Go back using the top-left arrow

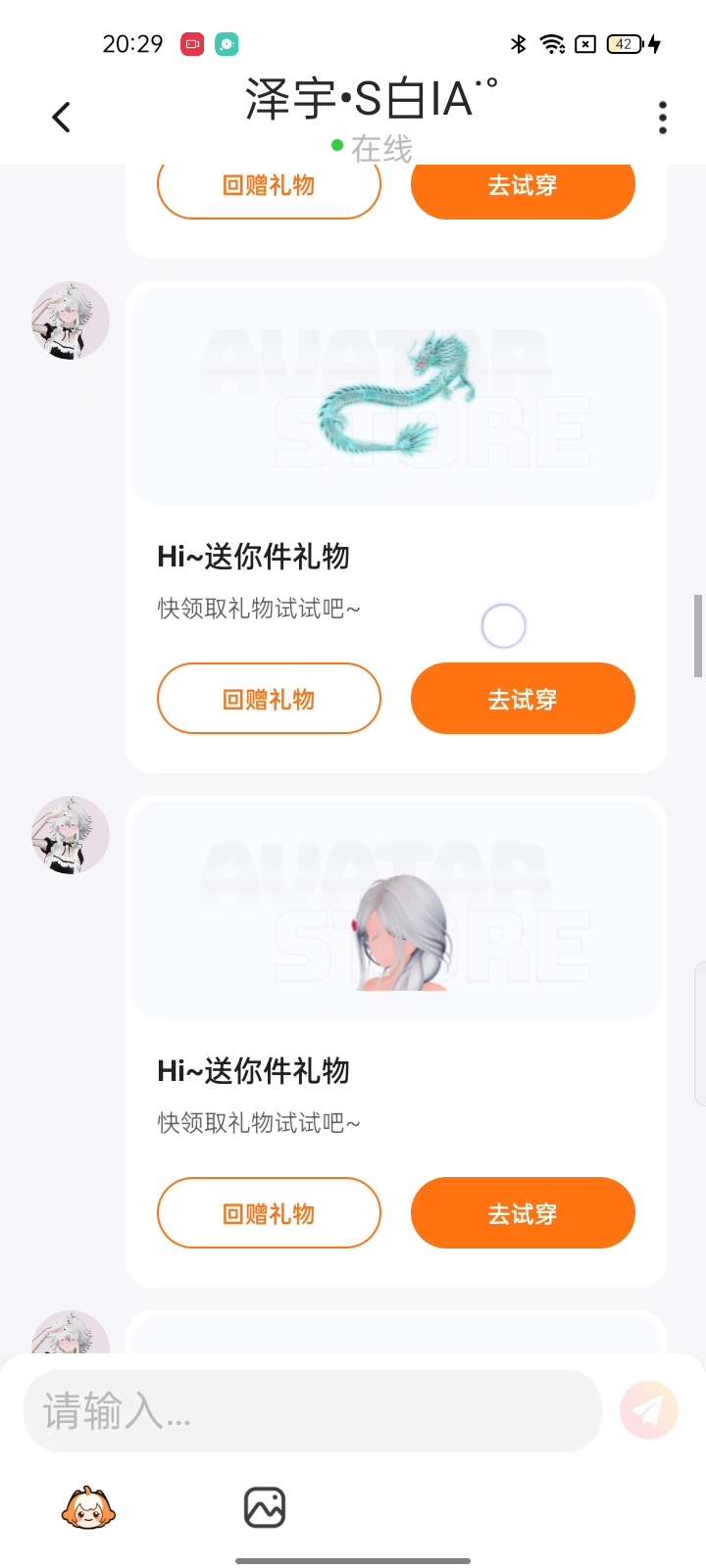click(61, 118)
